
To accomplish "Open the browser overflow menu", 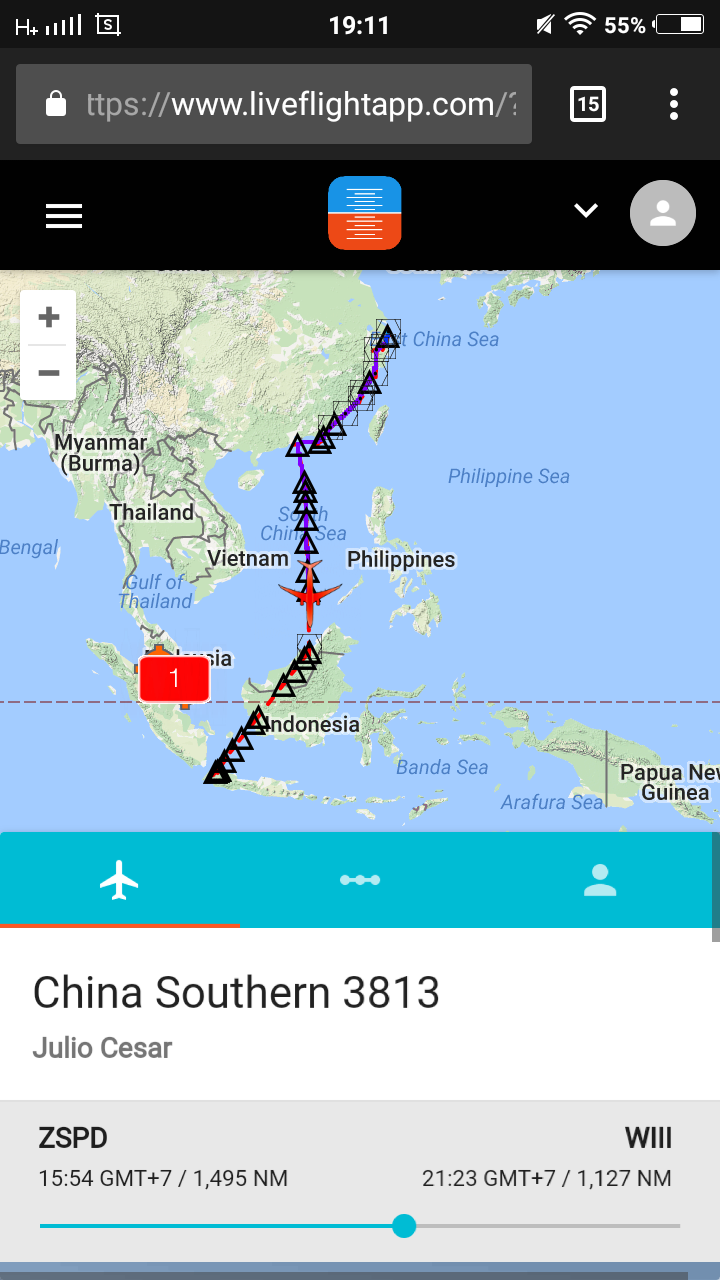I will (674, 104).
